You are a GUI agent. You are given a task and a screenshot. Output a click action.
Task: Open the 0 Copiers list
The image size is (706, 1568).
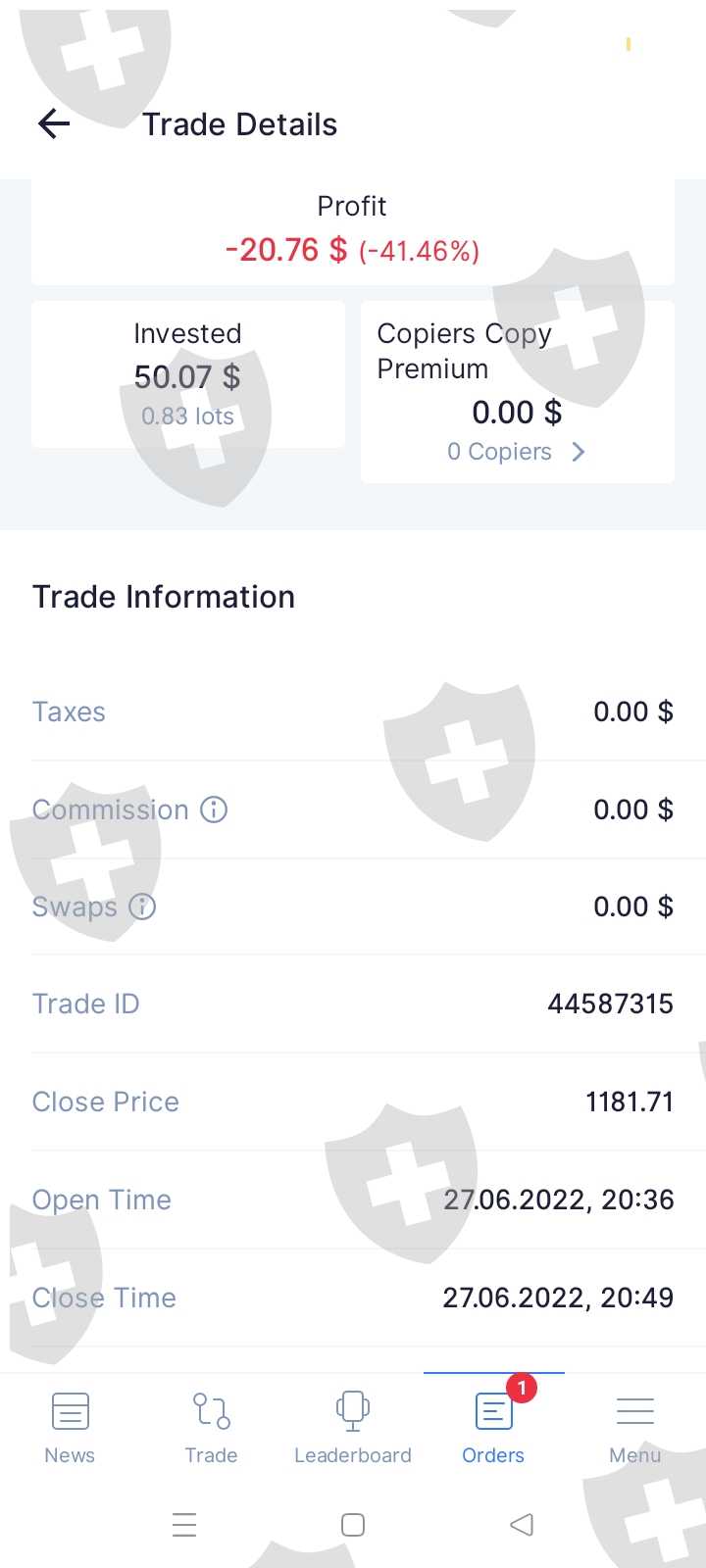pos(516,452)
